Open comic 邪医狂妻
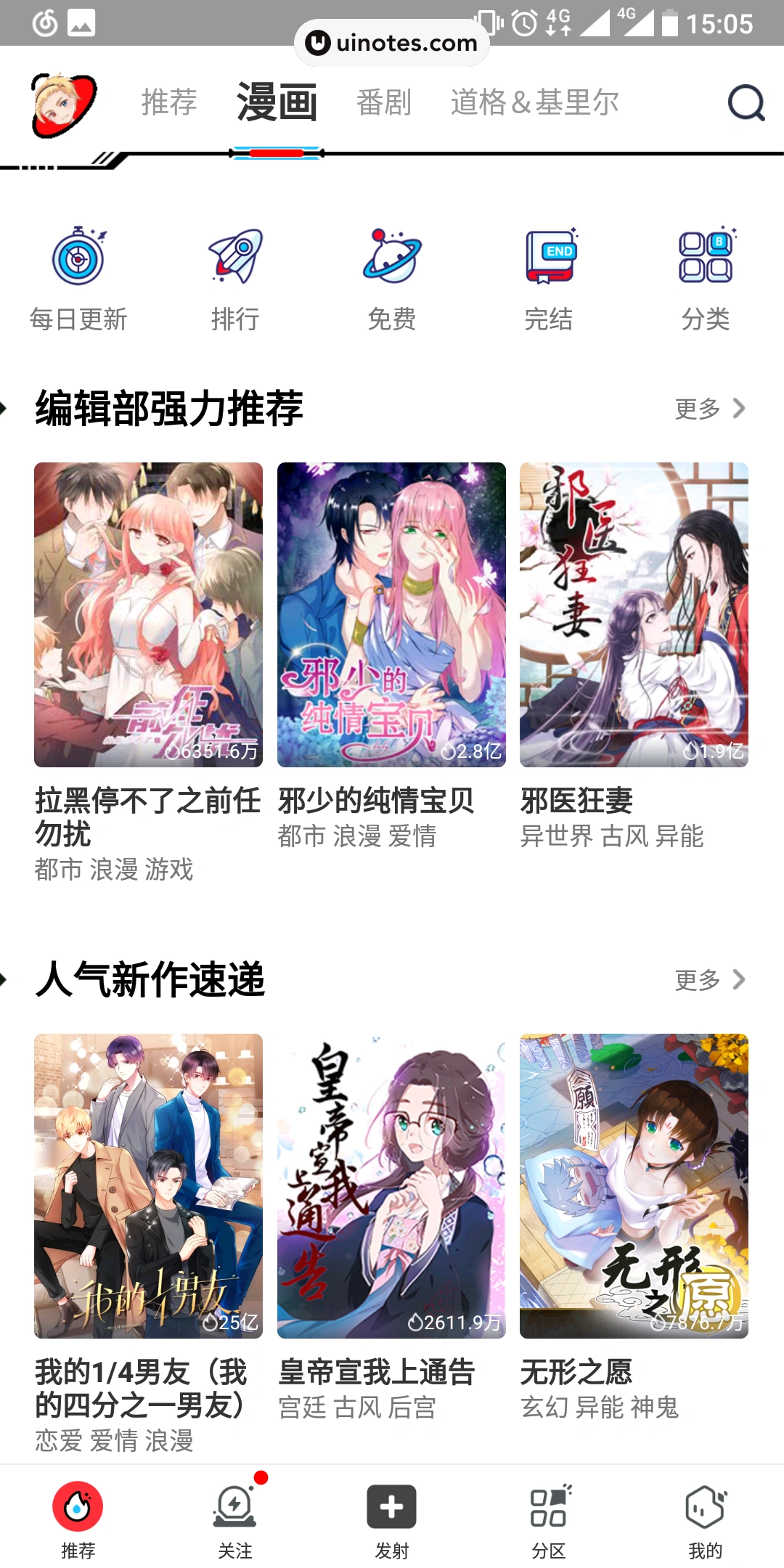The height and width of the screenshot is (1568, 784). click(x=634, y=615)
